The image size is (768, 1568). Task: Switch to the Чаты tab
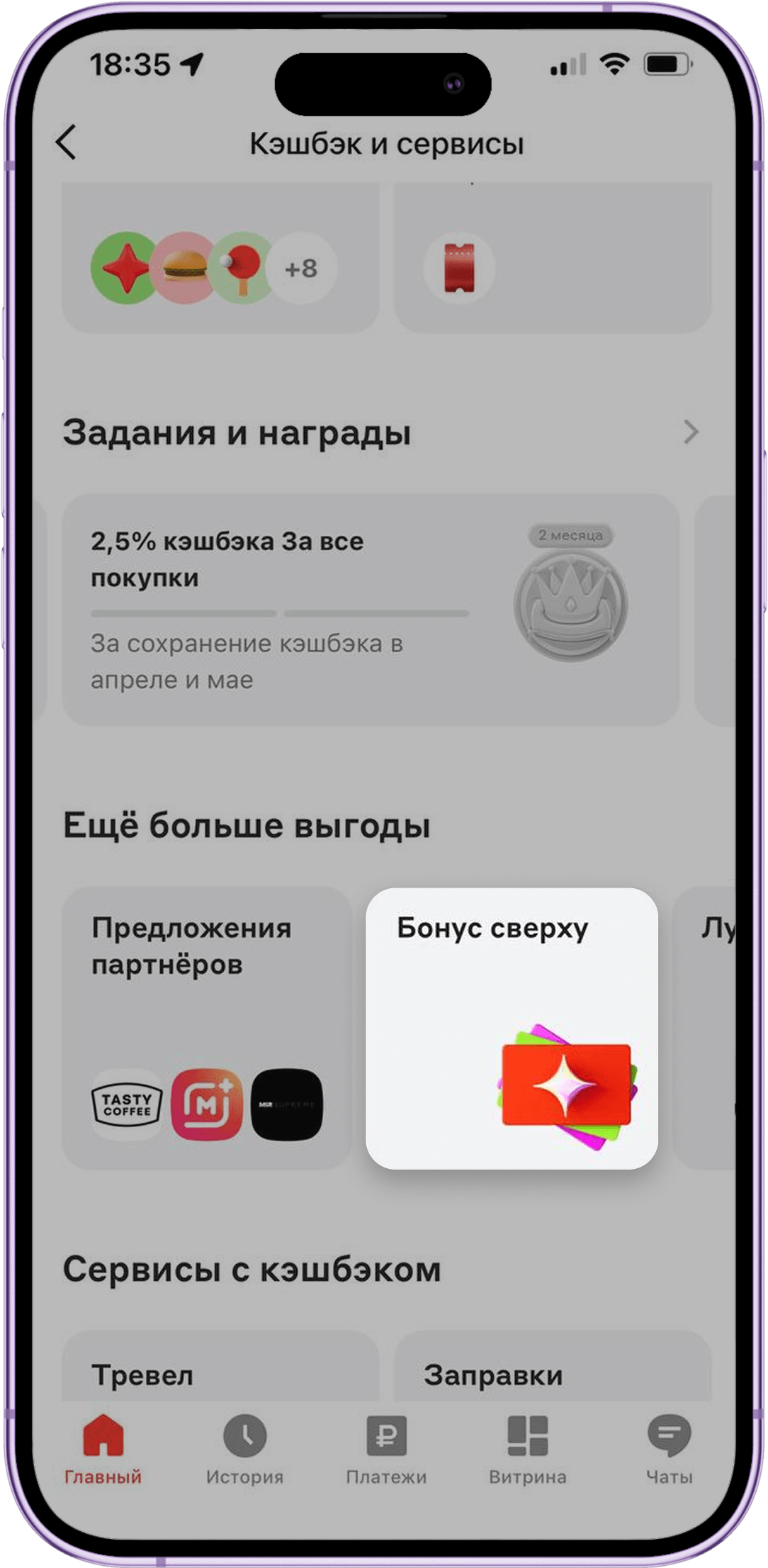coord(669,1449)
